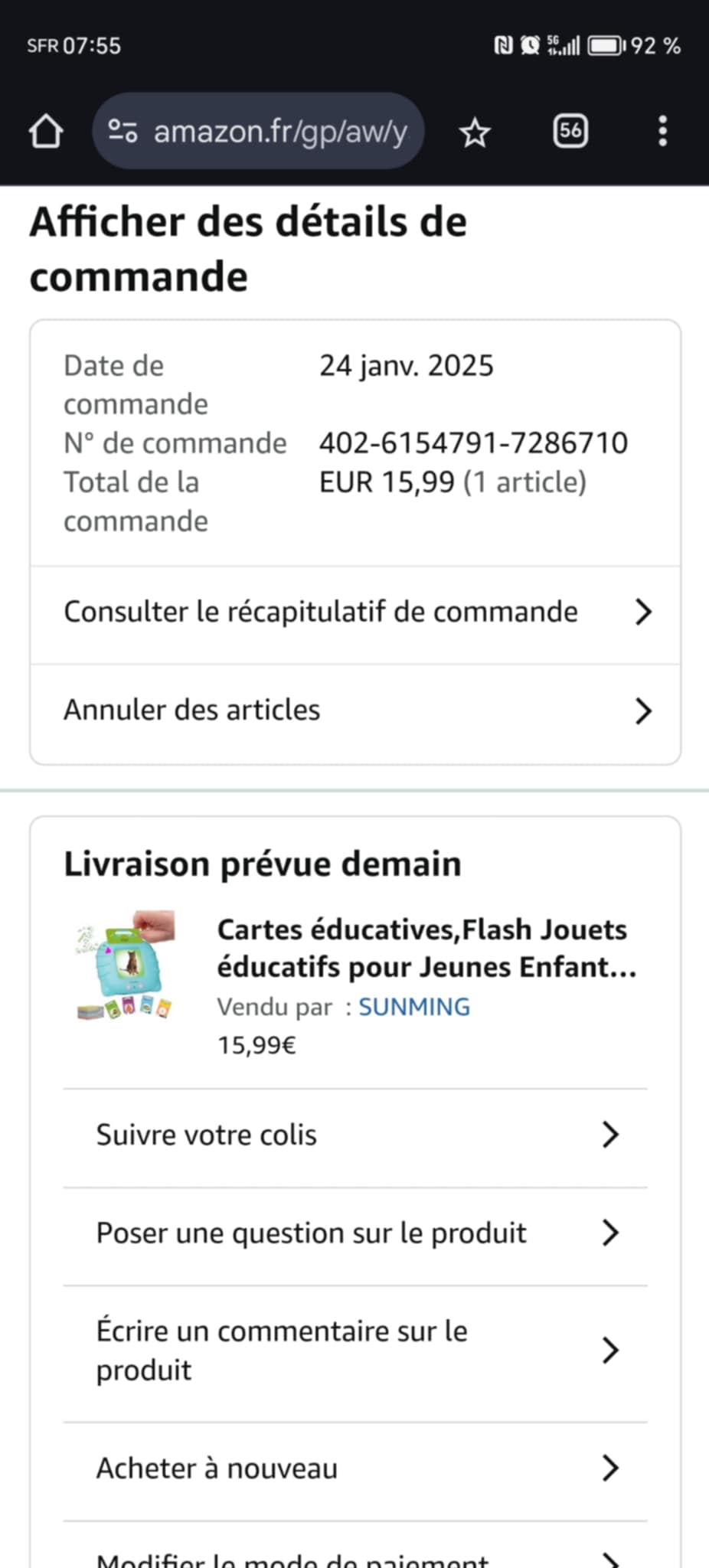Go to the browser home page
Image resolution: width=709 pixels, height=1568 pixels.
click(x=46, y=132)
